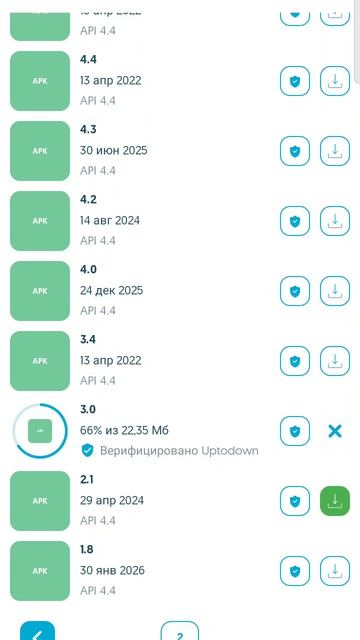Open security shield for version 3.0
360x640 pixels.
coord(295,431)
